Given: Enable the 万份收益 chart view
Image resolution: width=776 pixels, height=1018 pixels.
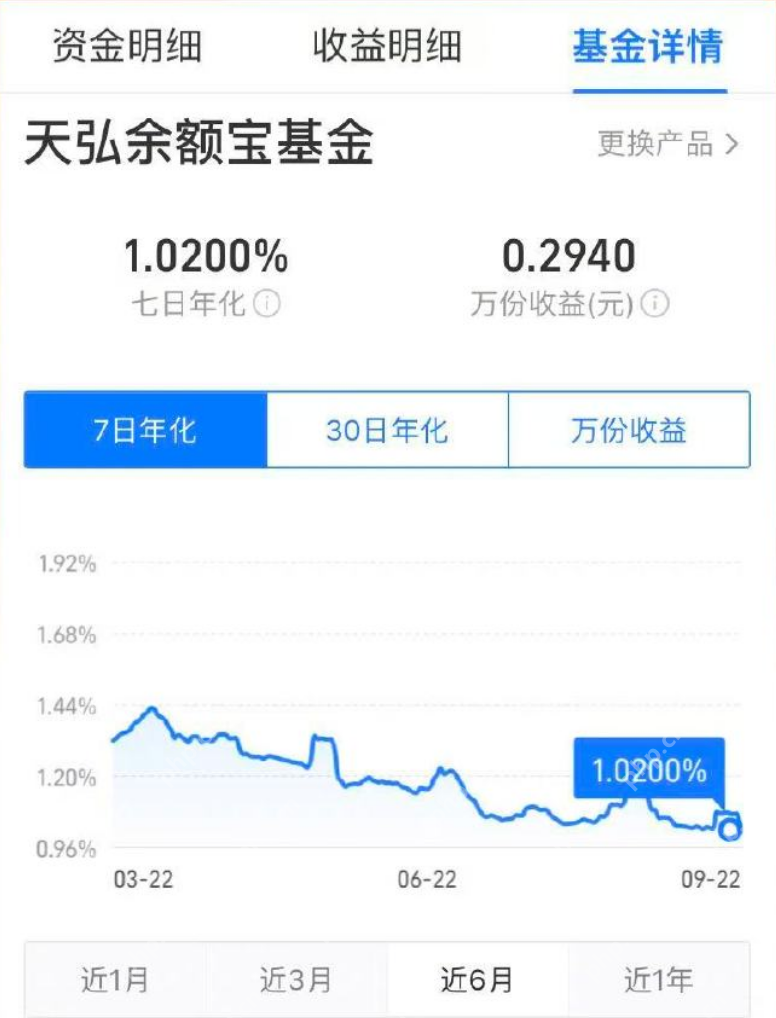Looking at the screenshot, I should tap(629, 431).
